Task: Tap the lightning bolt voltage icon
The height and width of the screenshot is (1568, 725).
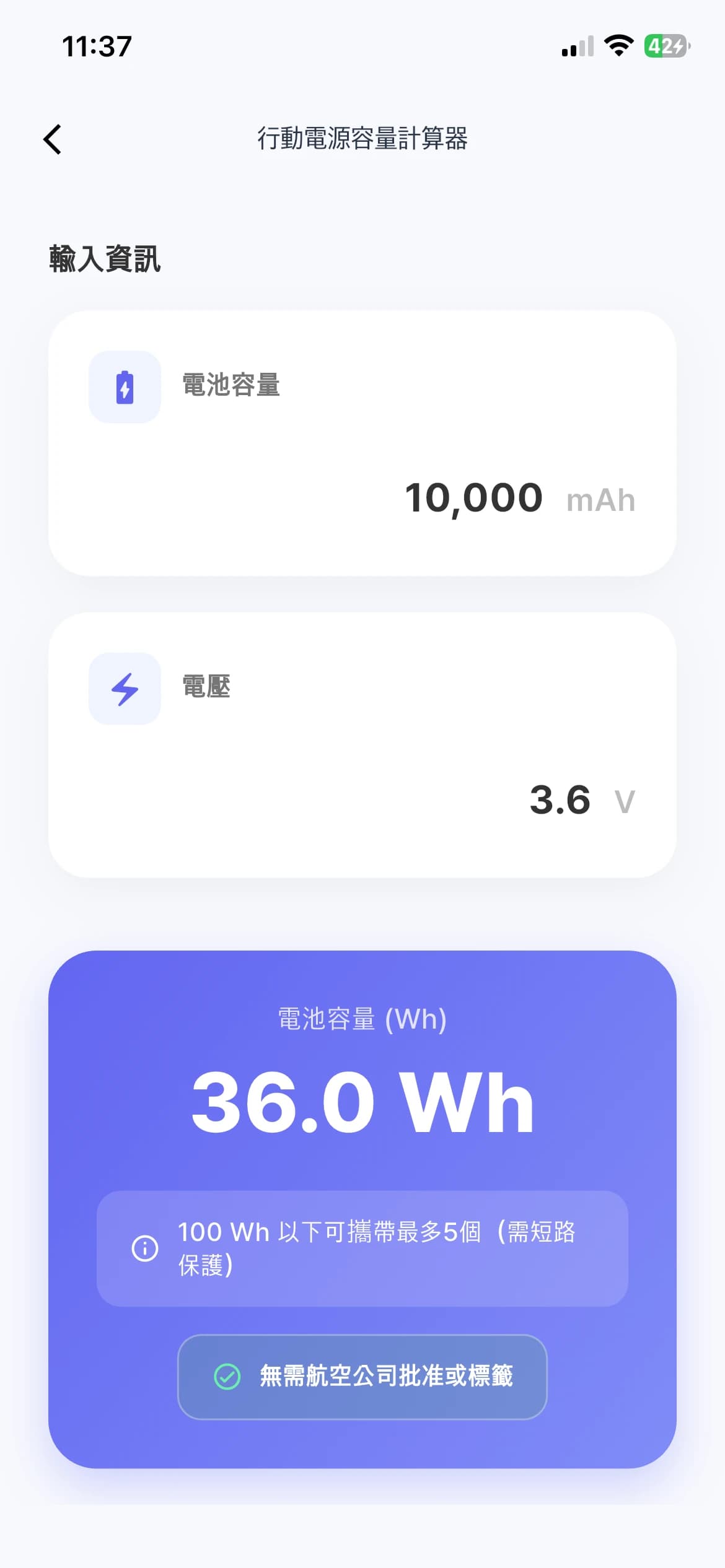Action: [x=125, y=688]
